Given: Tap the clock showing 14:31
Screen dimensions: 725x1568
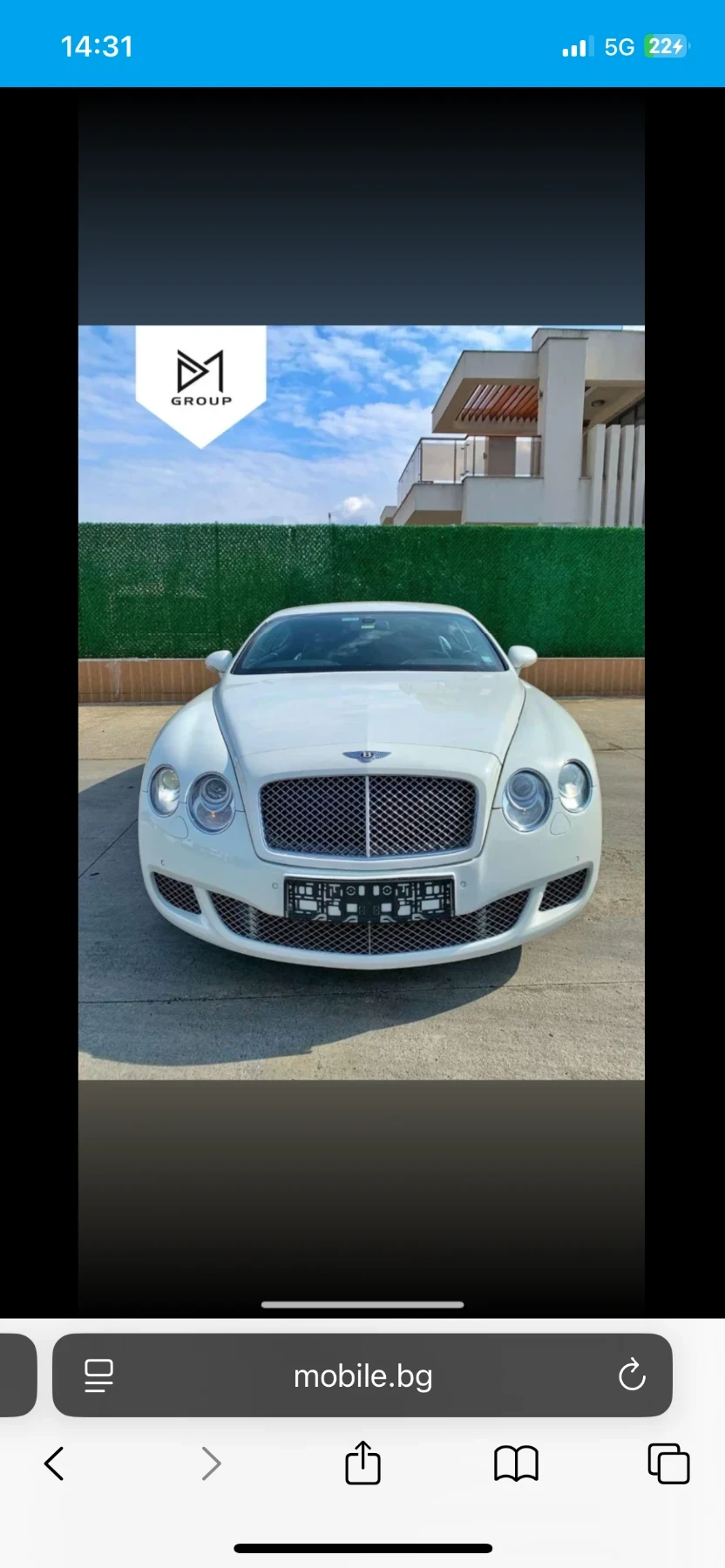Looking at the screenshot, I should (98, 45).
